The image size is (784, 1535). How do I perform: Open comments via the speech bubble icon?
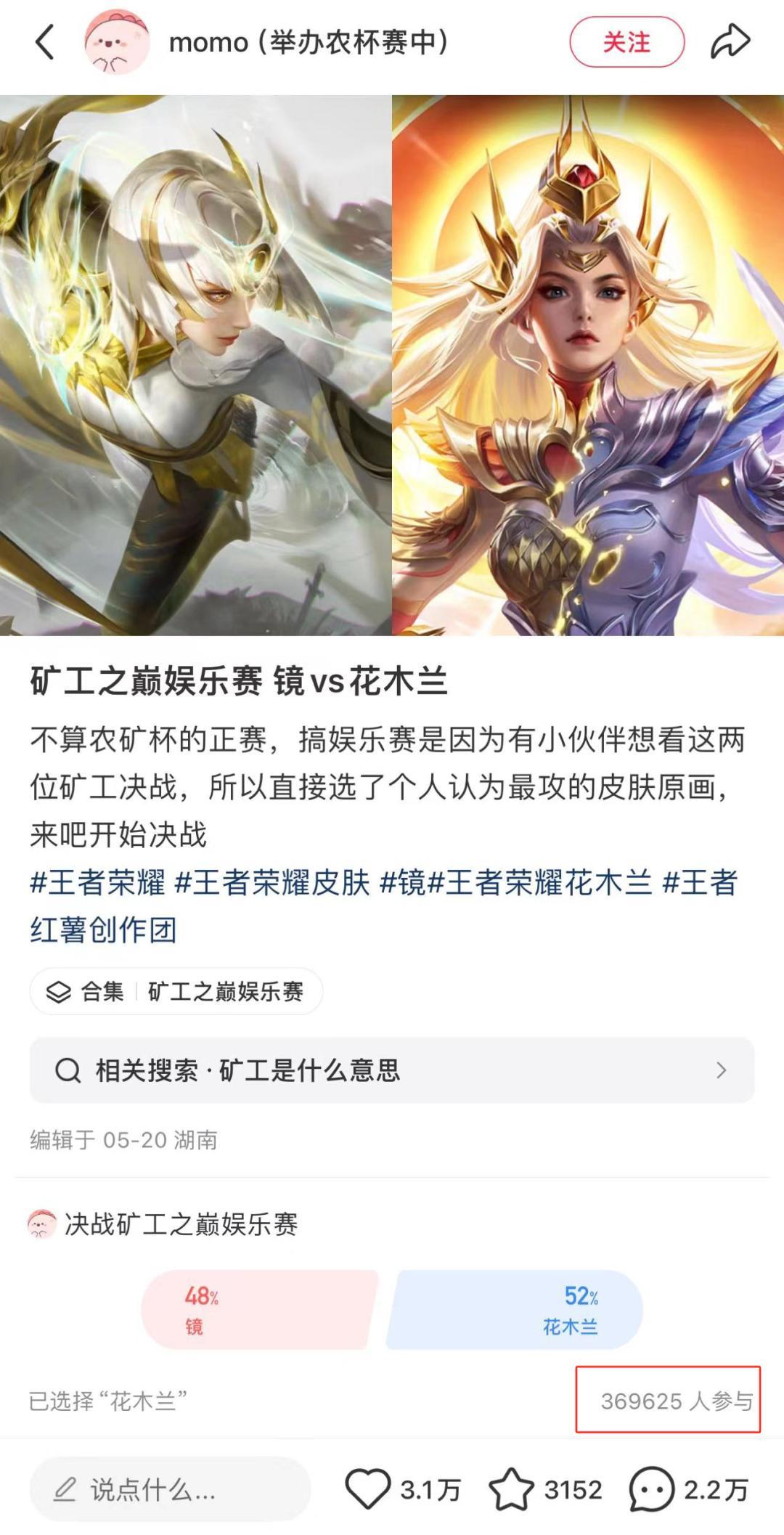pos(650,1489)
